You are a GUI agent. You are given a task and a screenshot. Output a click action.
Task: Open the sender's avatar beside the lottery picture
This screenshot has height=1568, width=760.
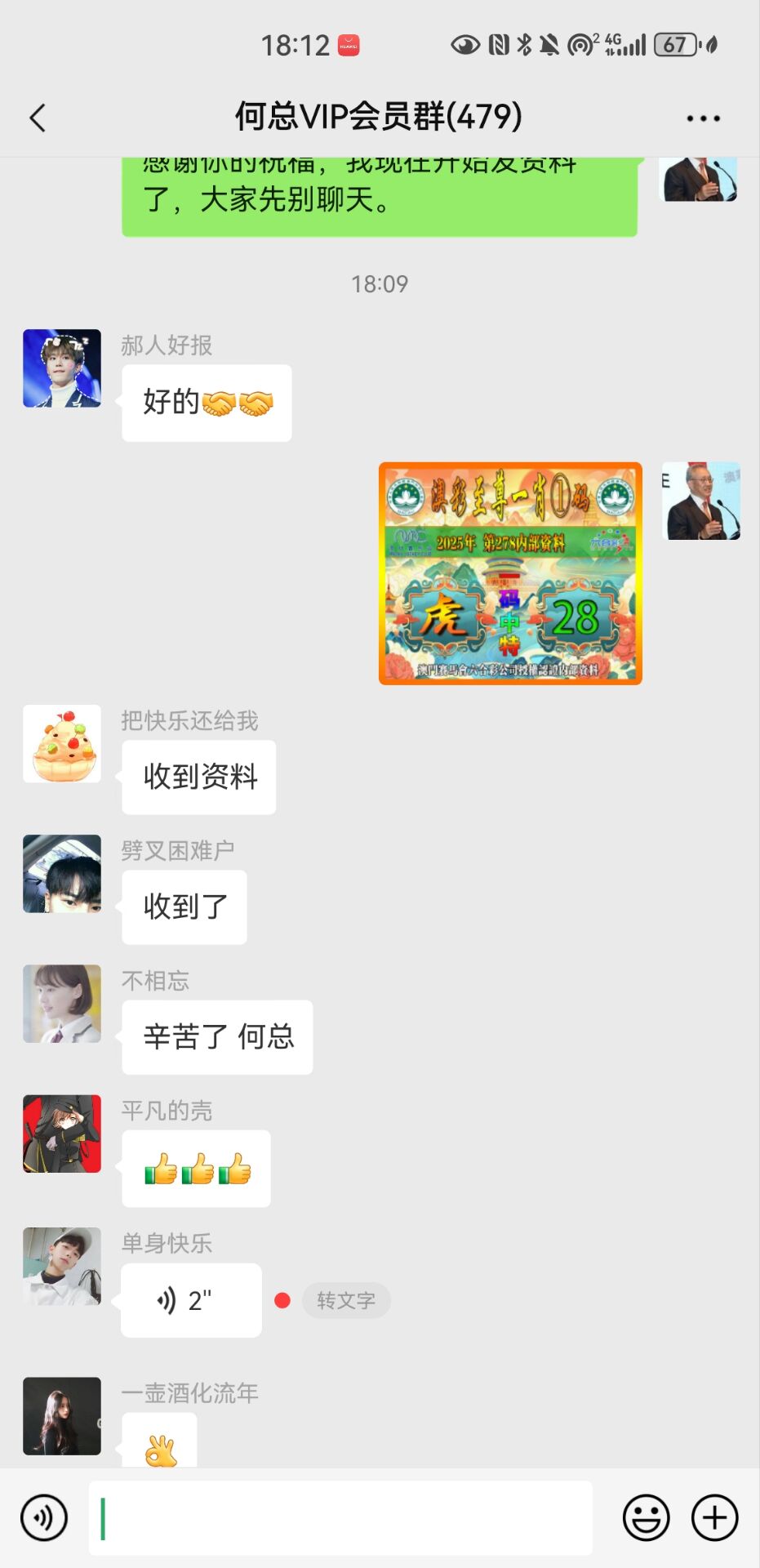(700, 501)
